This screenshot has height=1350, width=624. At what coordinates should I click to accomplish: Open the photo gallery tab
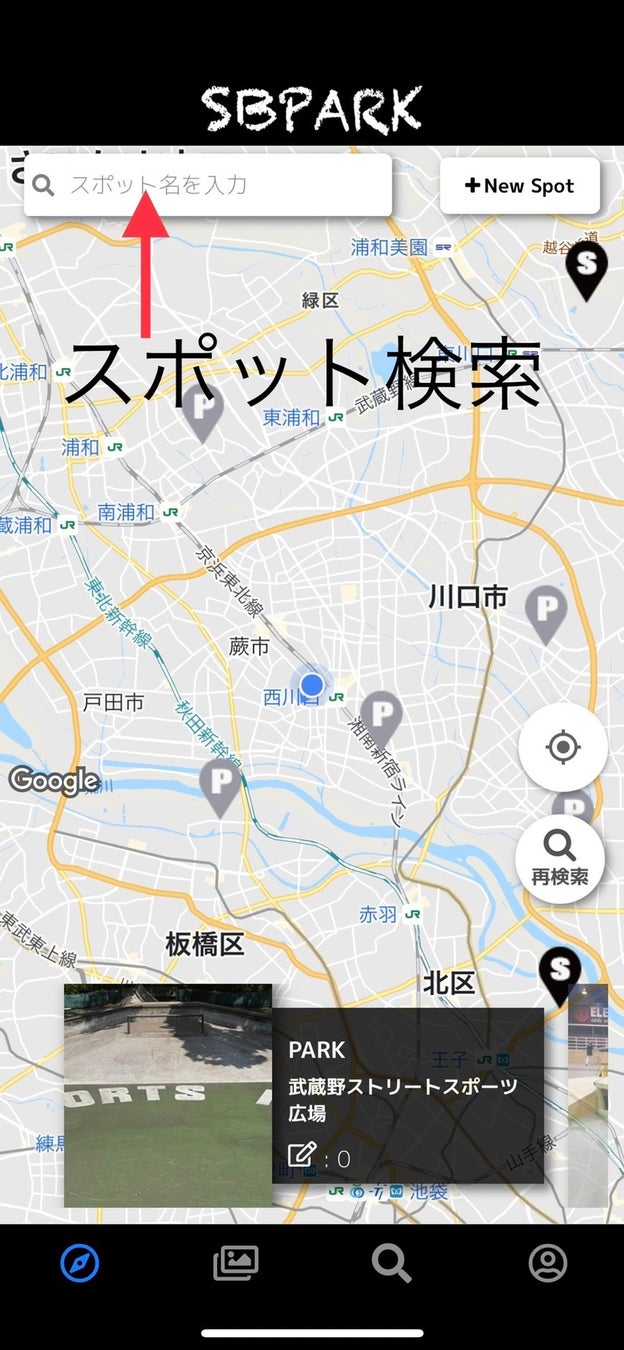click(236, 1264)
